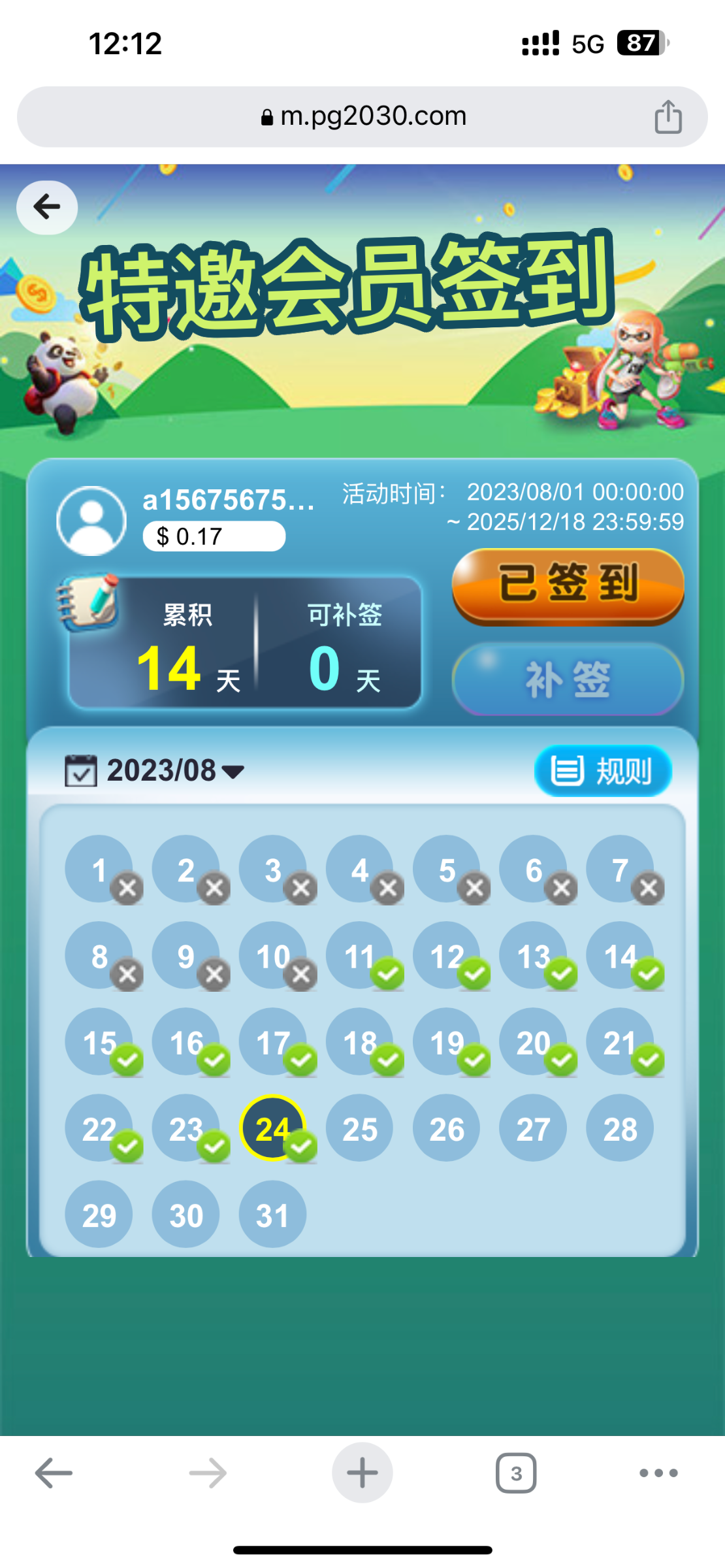Open the 2023/08 month dropdown
This screenshot has height=1568, width=725.
coord(162,772)
